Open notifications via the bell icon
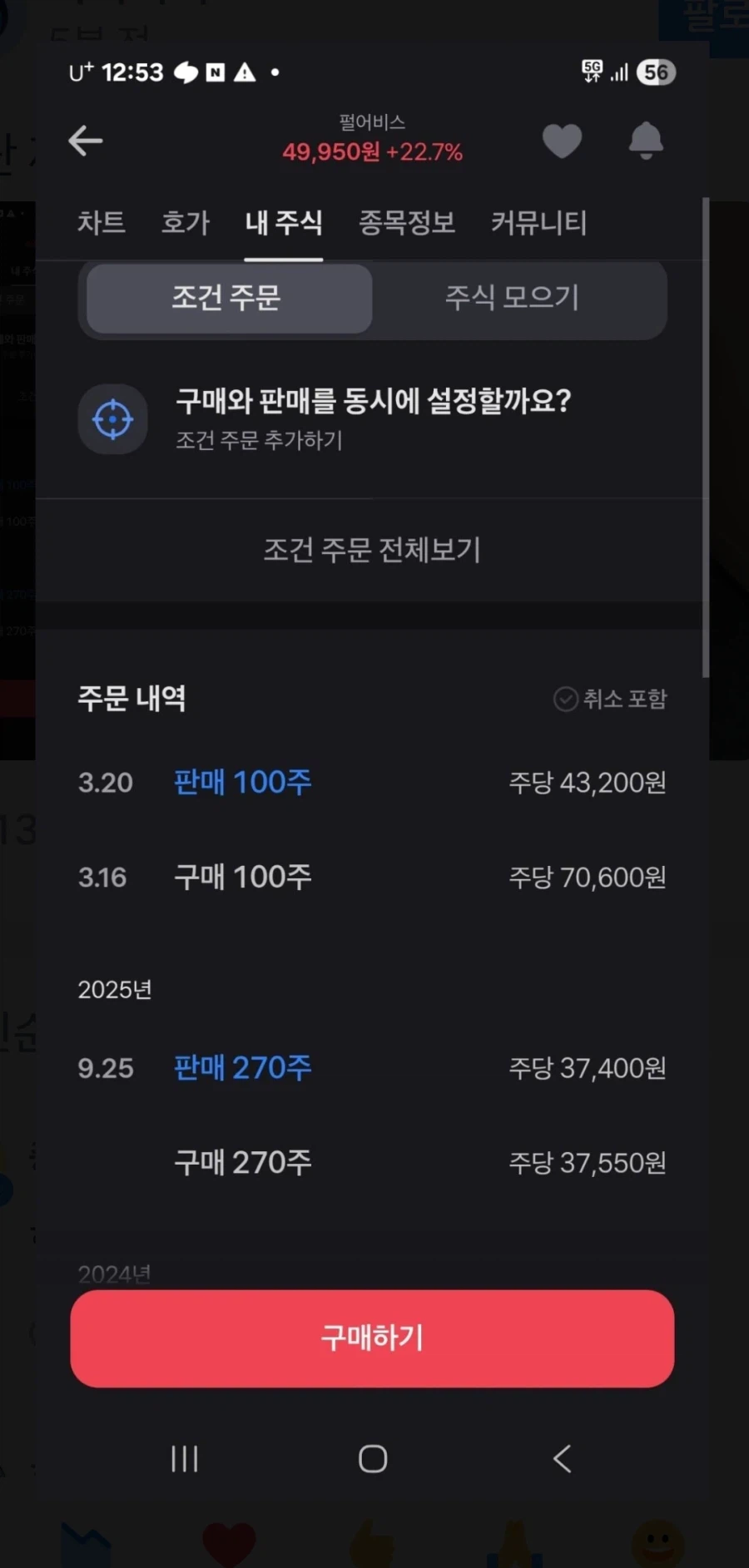749x1568 pixels. pos(646,141)
